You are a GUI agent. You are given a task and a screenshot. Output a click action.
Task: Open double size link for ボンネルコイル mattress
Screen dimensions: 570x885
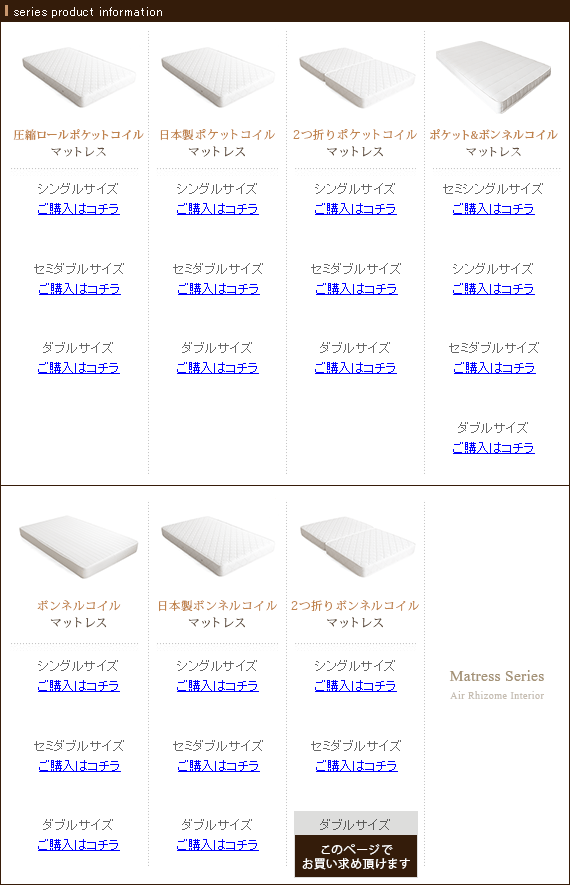coord(78,845)
